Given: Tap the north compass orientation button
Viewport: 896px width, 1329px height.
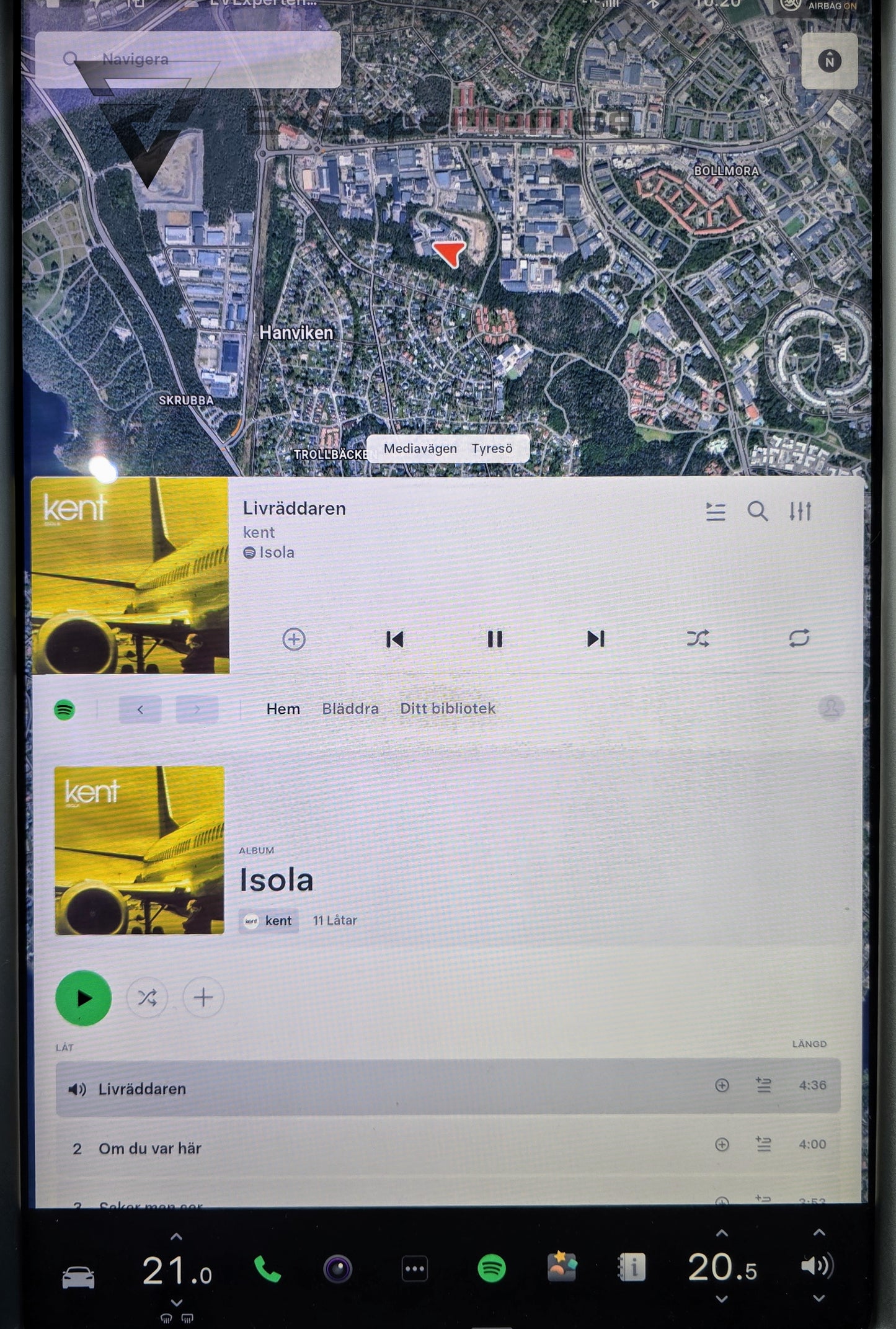Looking at the screenshot, I should pyautogui.click(x=829, y=61).
